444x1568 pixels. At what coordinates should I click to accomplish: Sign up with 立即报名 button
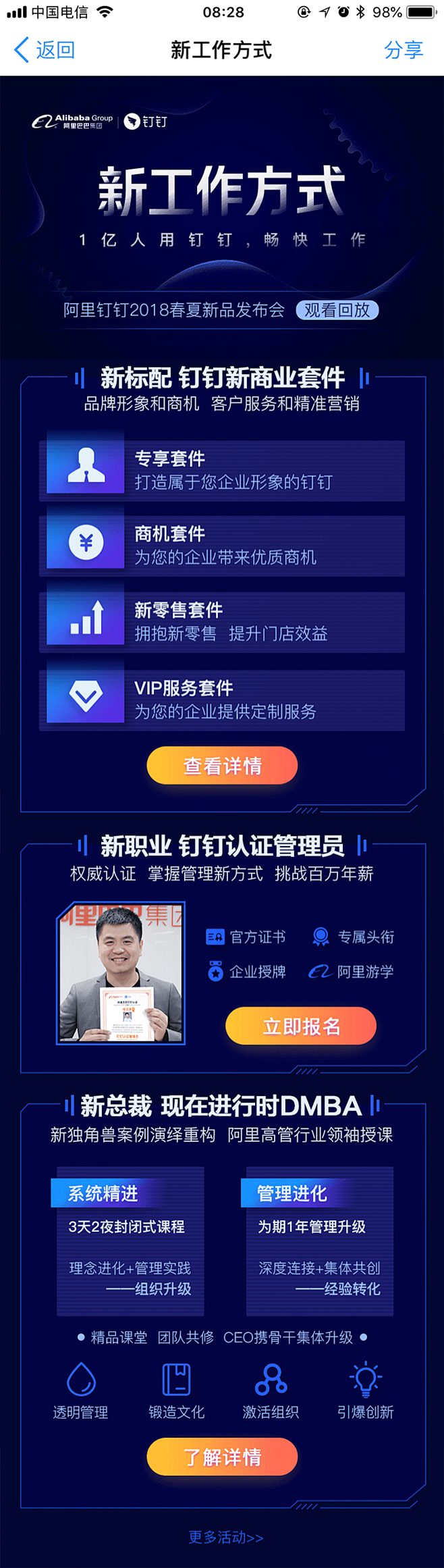click(301, 1026)
